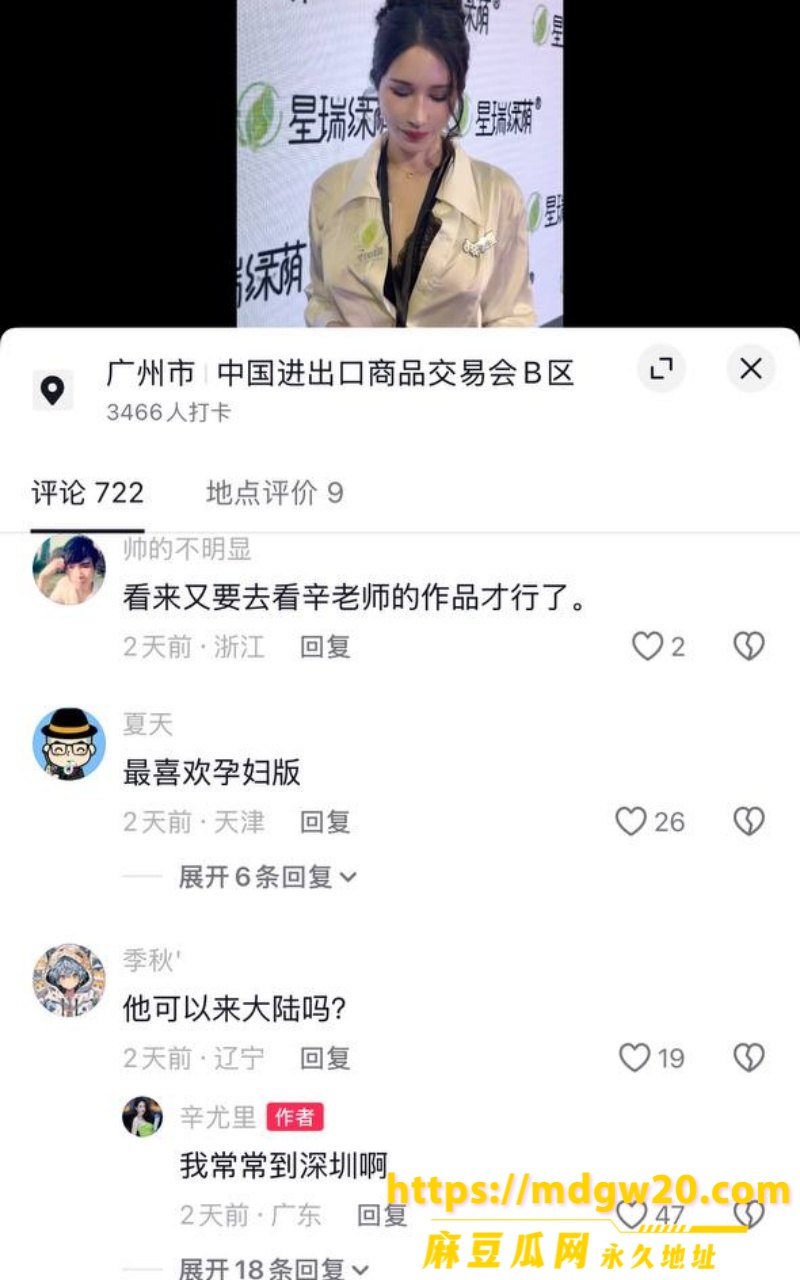Like 季秋' comment 他可以来大陆吗

coord(652,1057)
